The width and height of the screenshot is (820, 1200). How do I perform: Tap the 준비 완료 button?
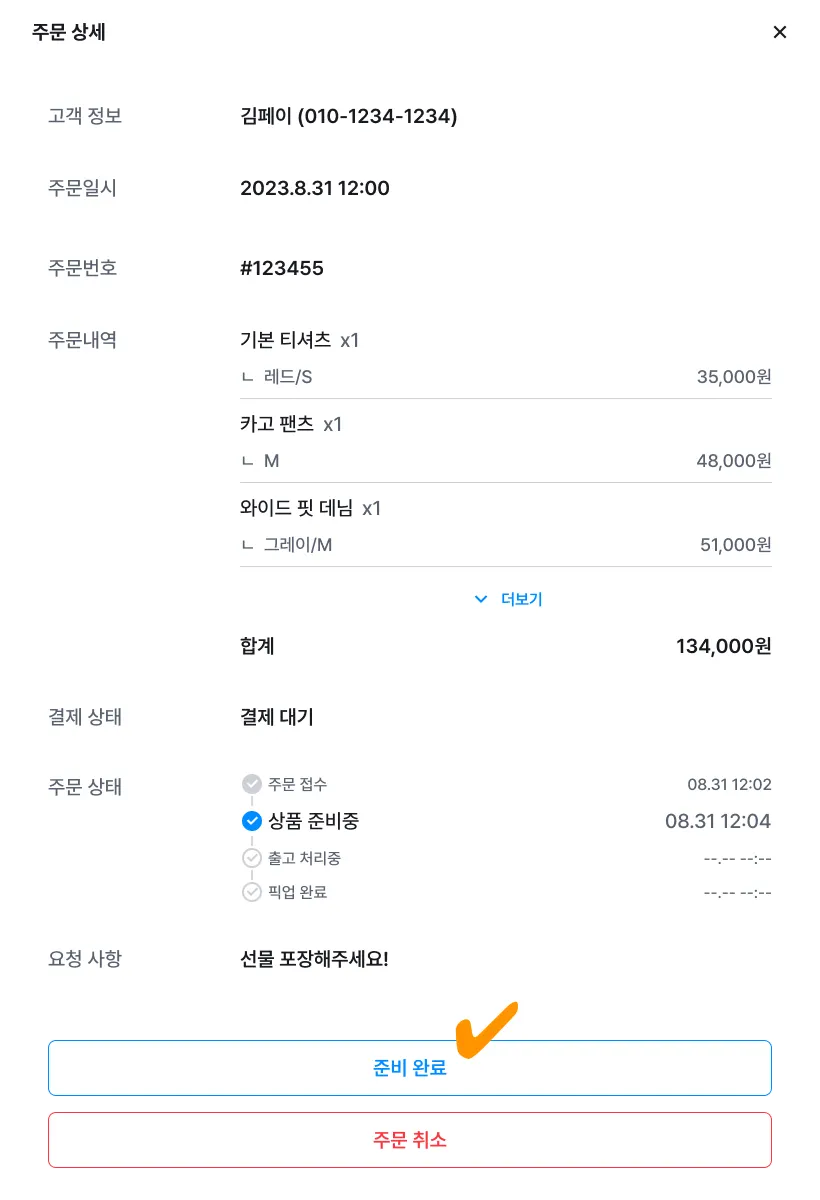[x=409, y=1068]
